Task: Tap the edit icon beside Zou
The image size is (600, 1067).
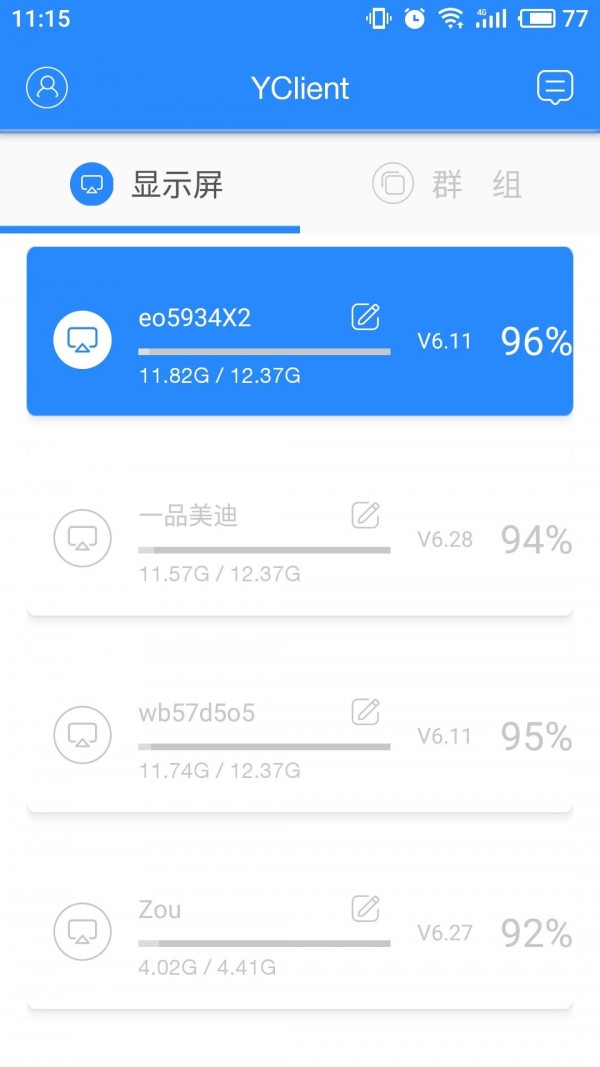Action: pos(366,909)
